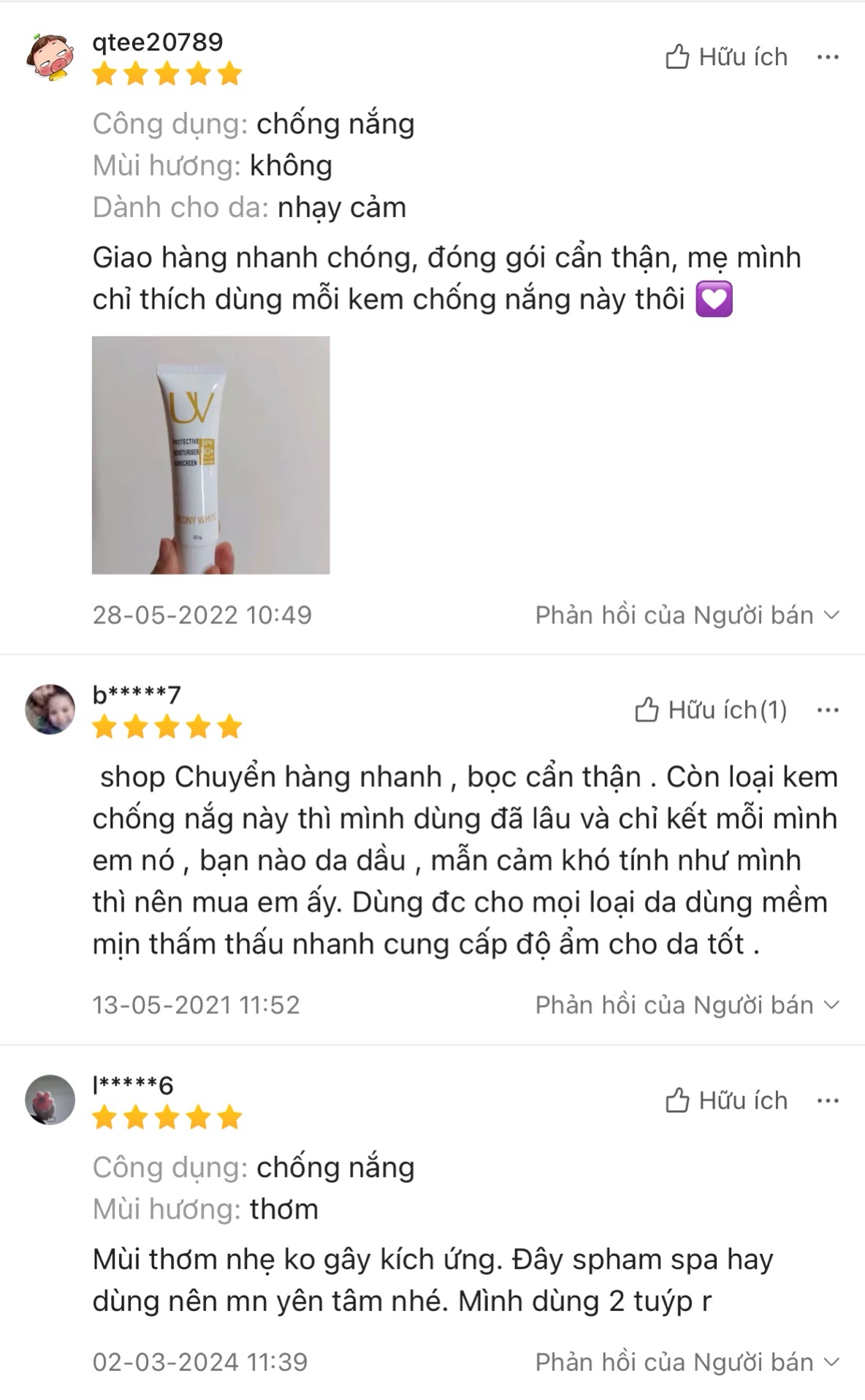
Task: Open more options on l*****6's review
Action: point(828,1100)
